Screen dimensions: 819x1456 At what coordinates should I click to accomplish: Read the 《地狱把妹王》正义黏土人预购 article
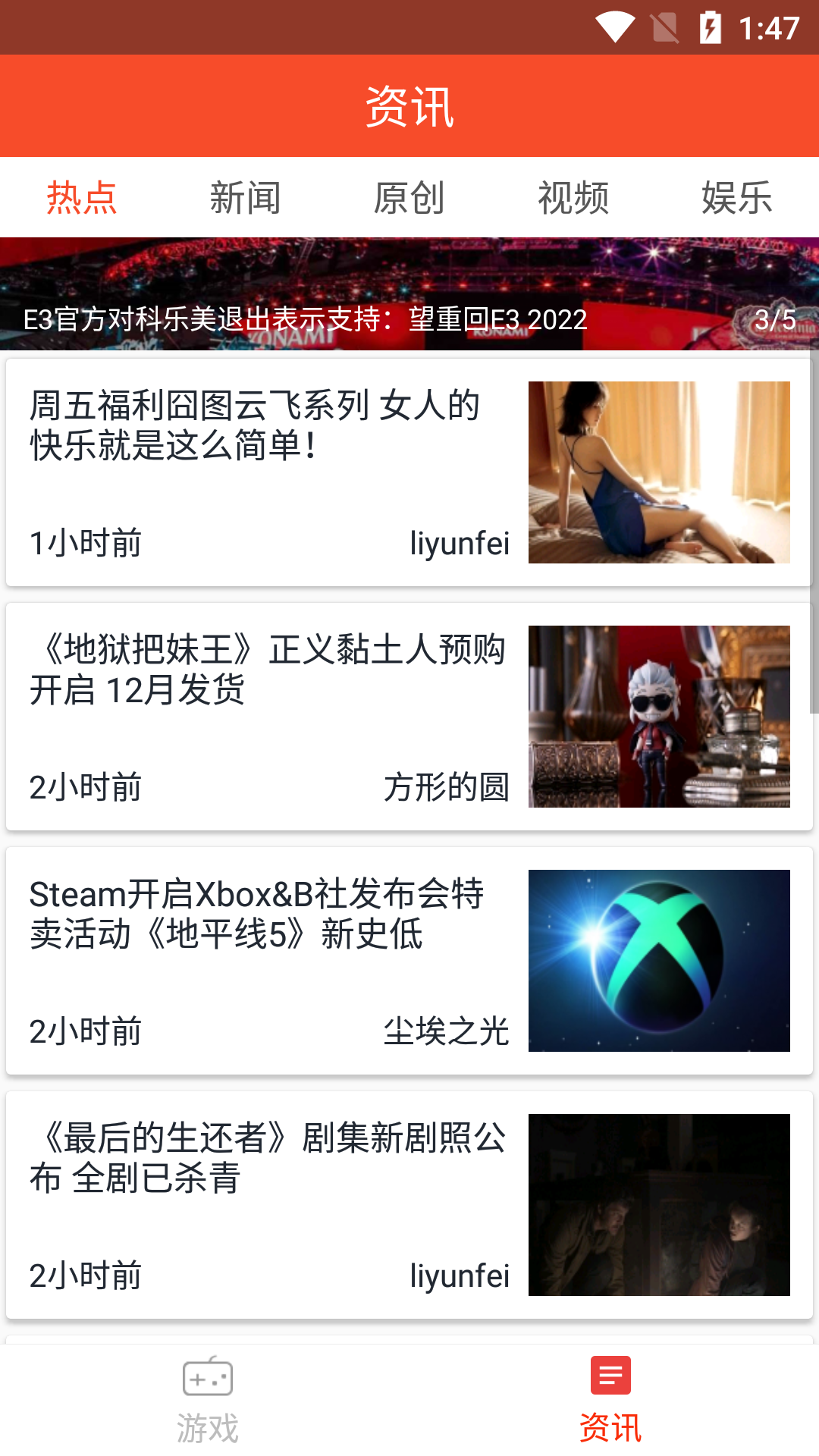[409, 717]
